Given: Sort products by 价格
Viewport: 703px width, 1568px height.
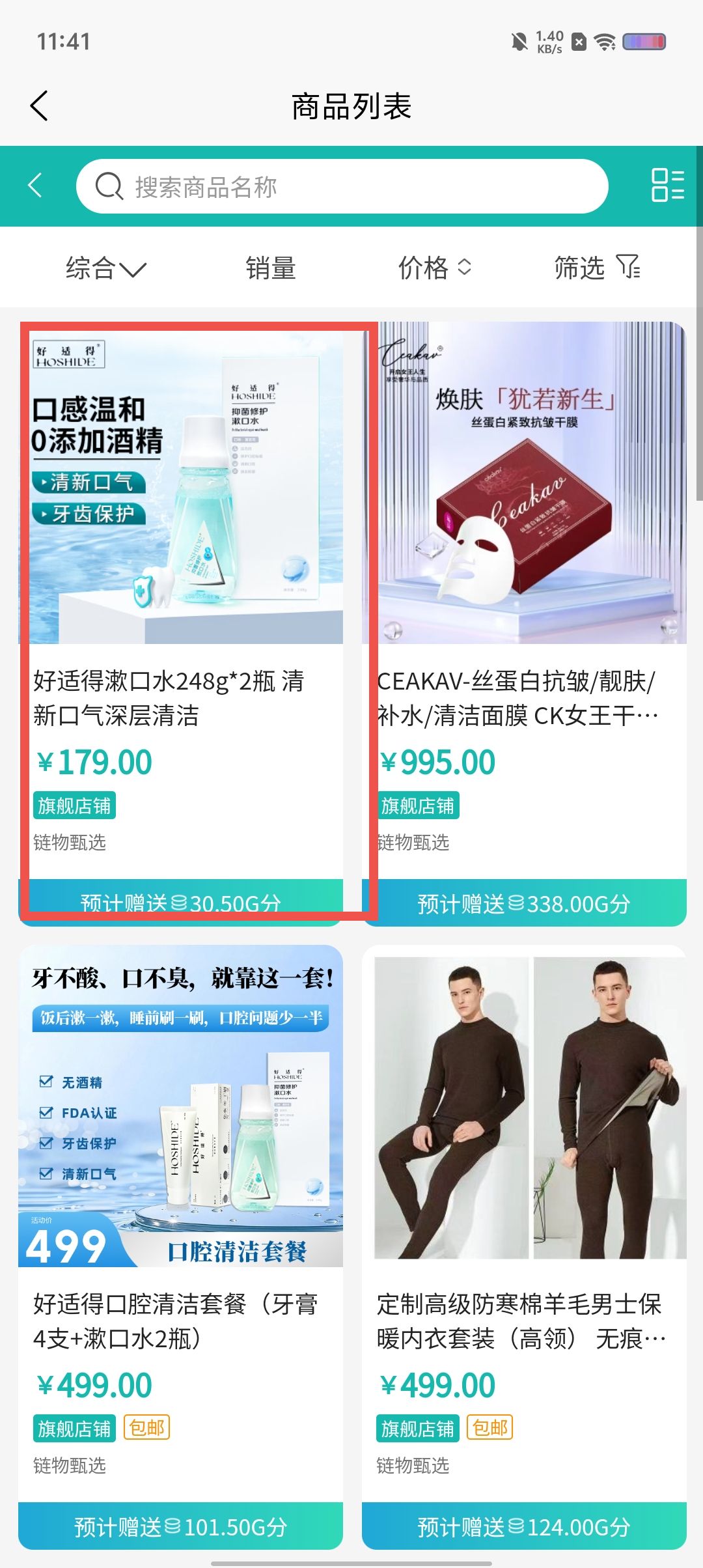Looking at the screenshot, I should (x=434, y=268).
